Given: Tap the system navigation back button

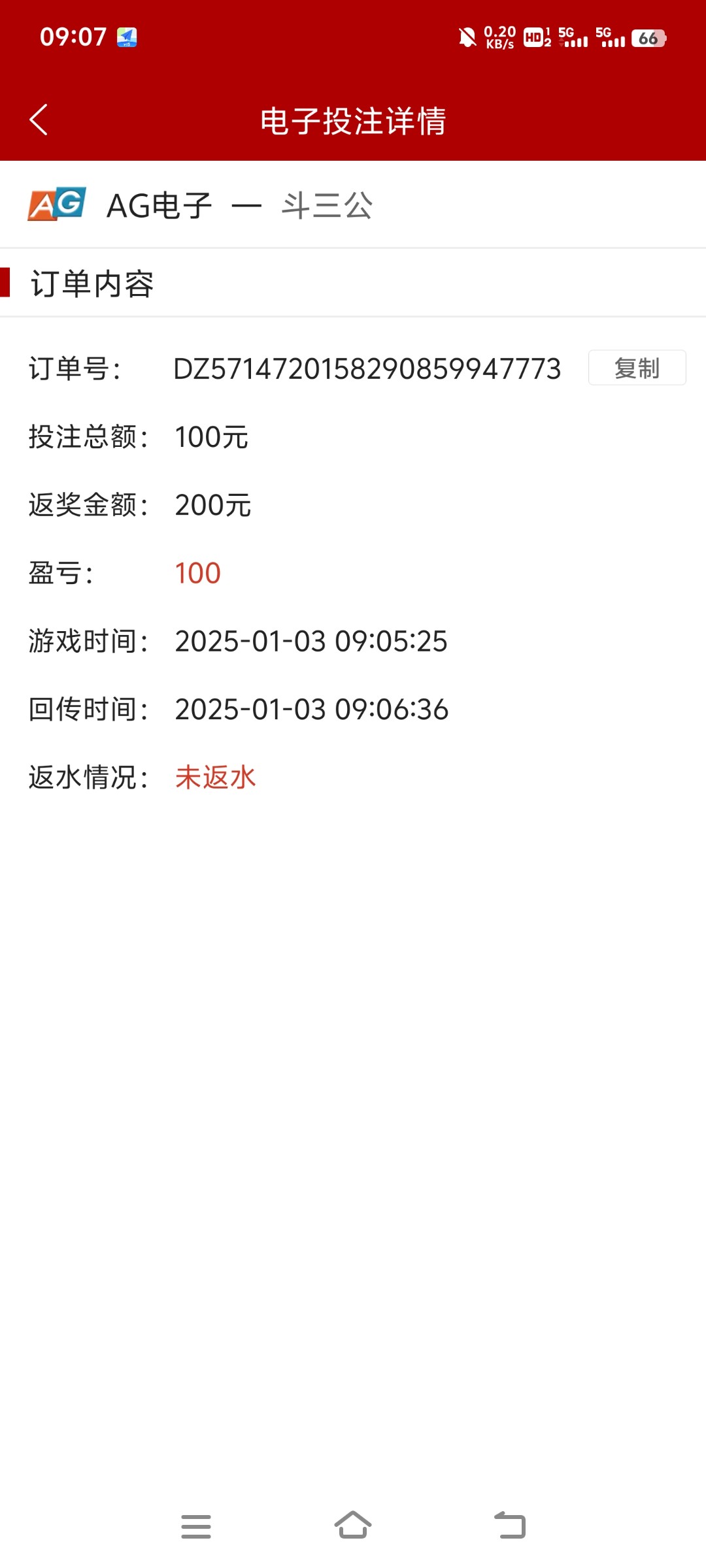Looking at the screenshot, I should pyautogui.click(x=510, y=1526).
